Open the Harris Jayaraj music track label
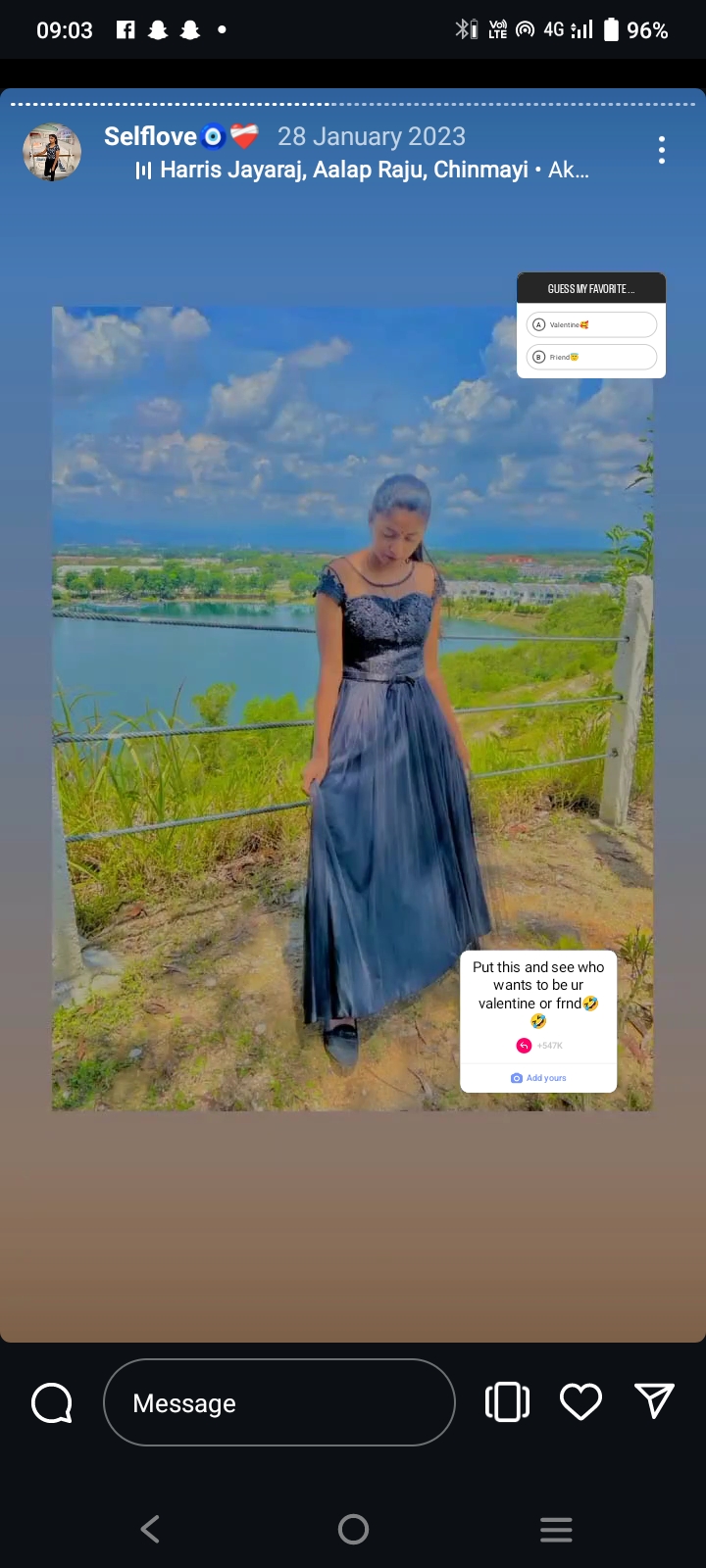 [x=363, y=171]
